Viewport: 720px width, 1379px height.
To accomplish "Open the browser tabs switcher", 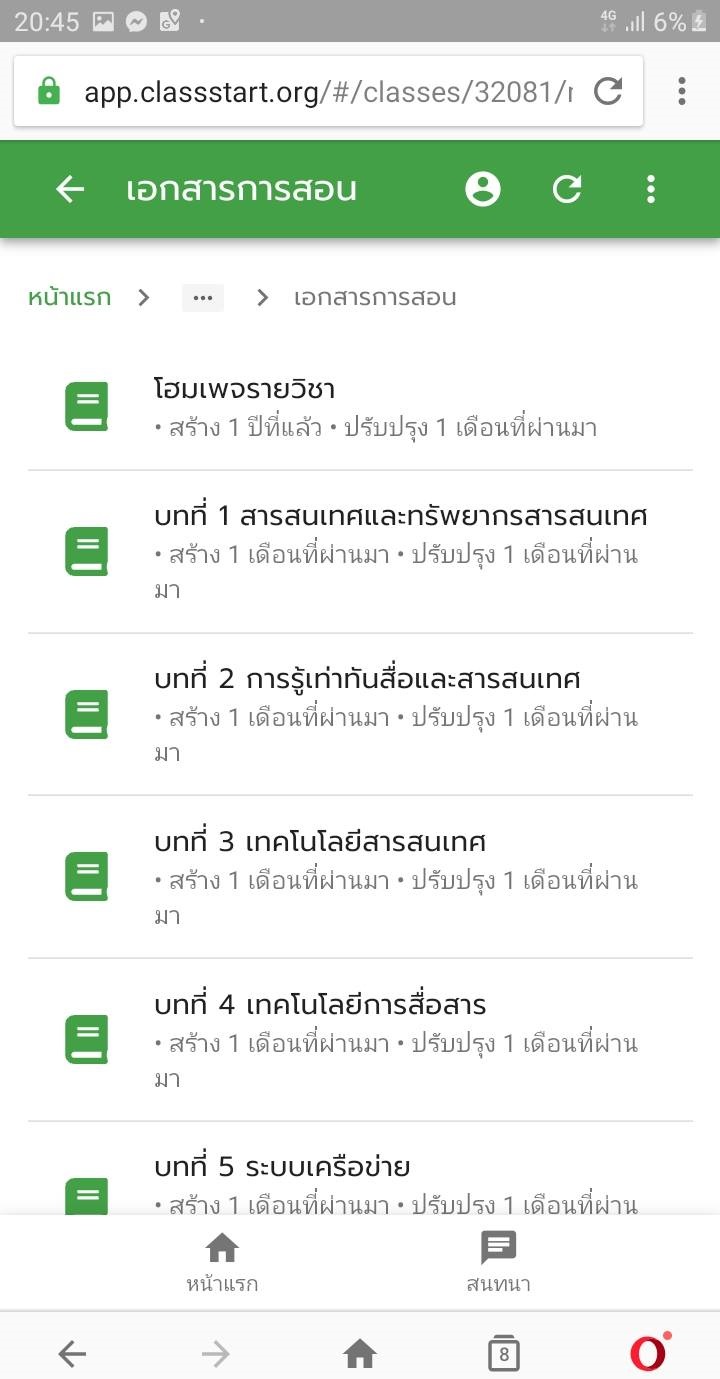I will (503, 1354).
